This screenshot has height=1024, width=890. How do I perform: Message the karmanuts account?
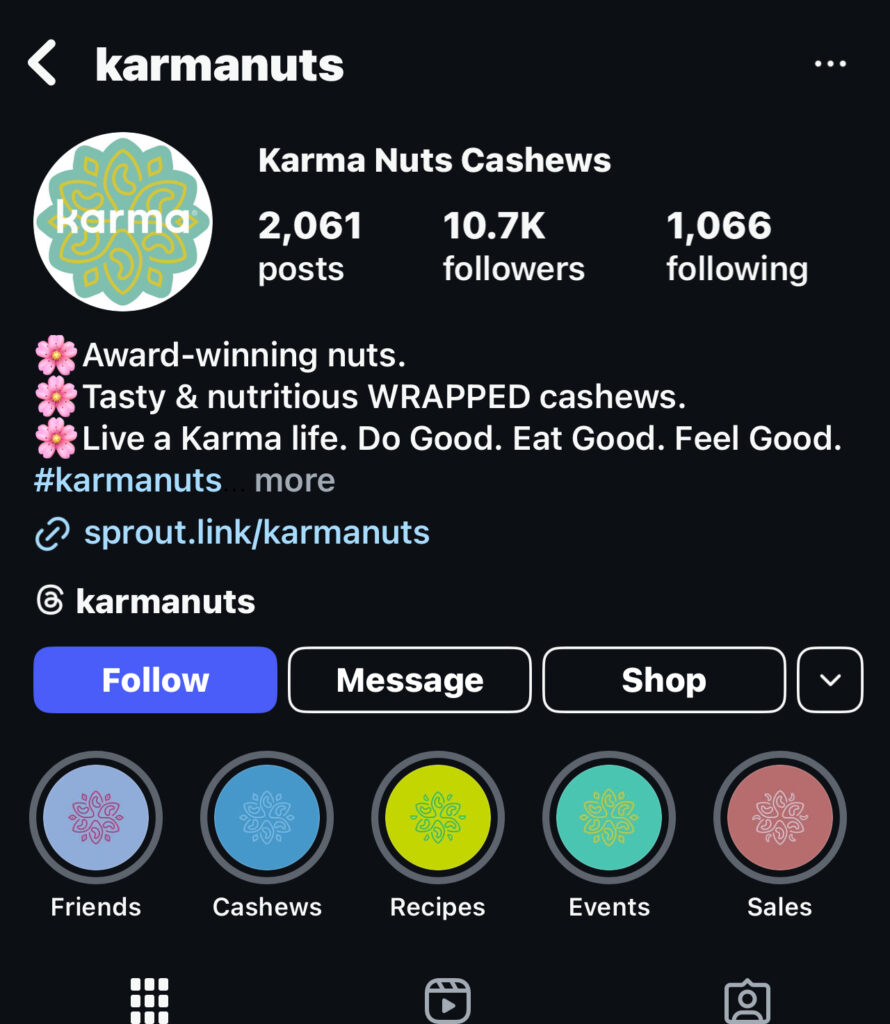click(x=409, y=680)
